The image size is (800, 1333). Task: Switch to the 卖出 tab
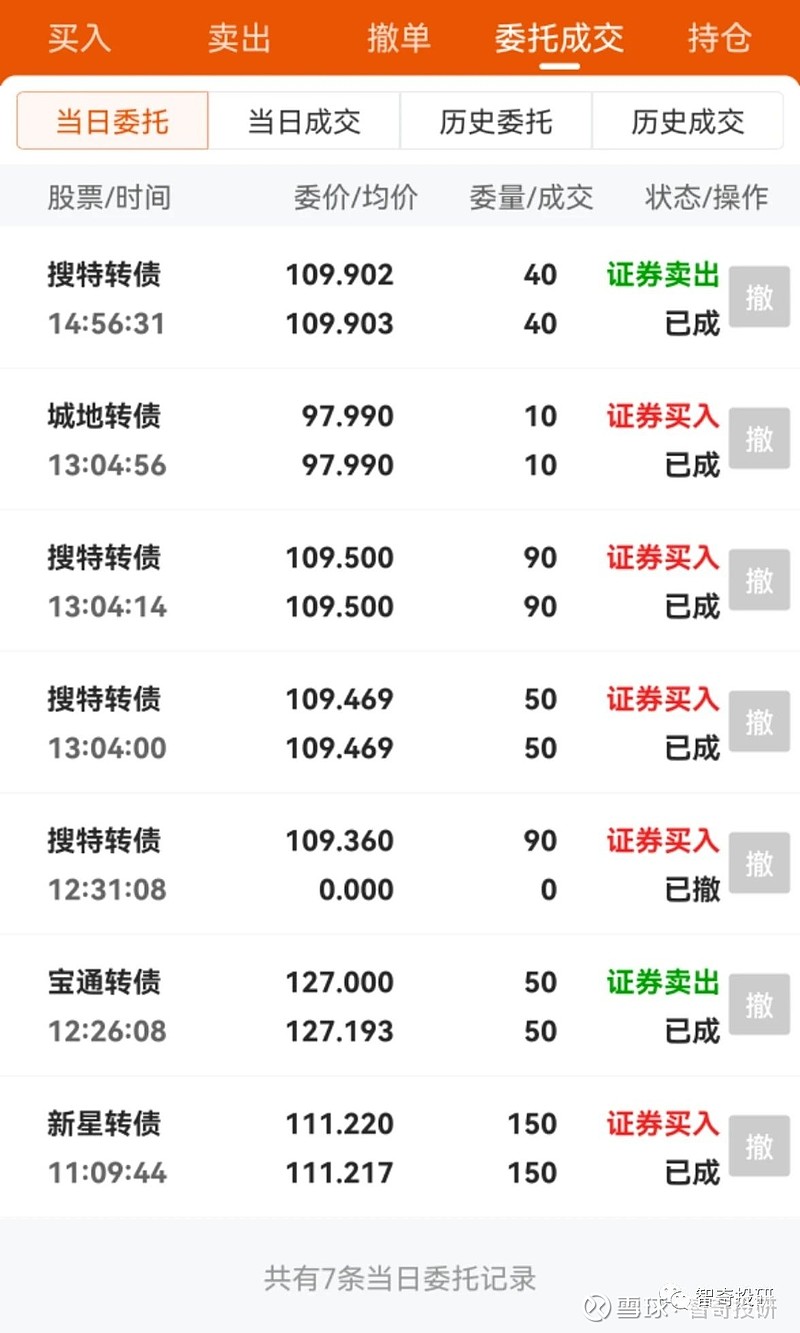point(239,39)
